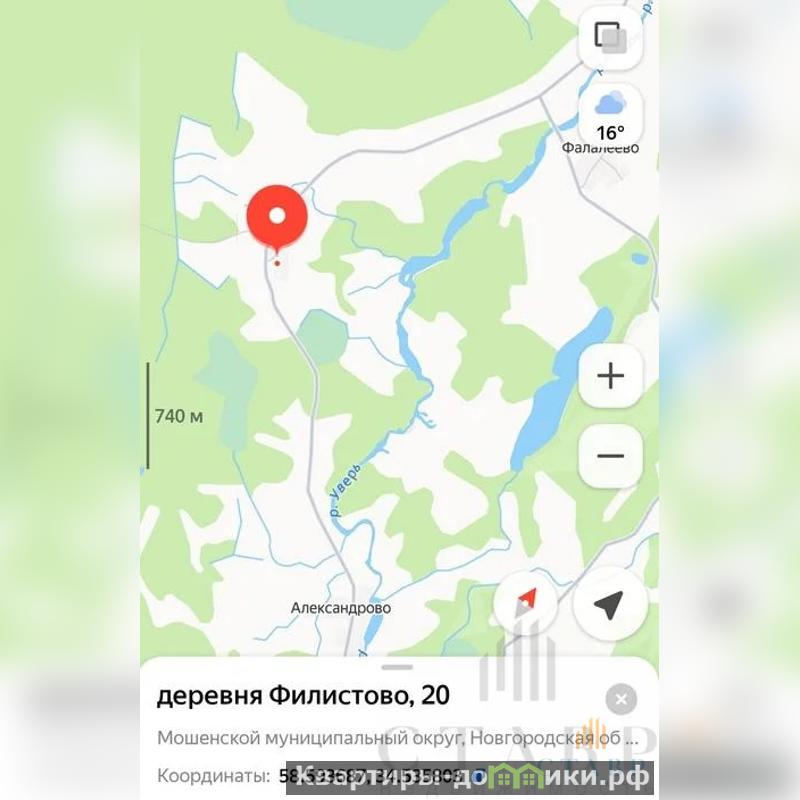Tap the compass to reset orientation
The height and width of the screenshot is (800, 800).
coord(526,604)
